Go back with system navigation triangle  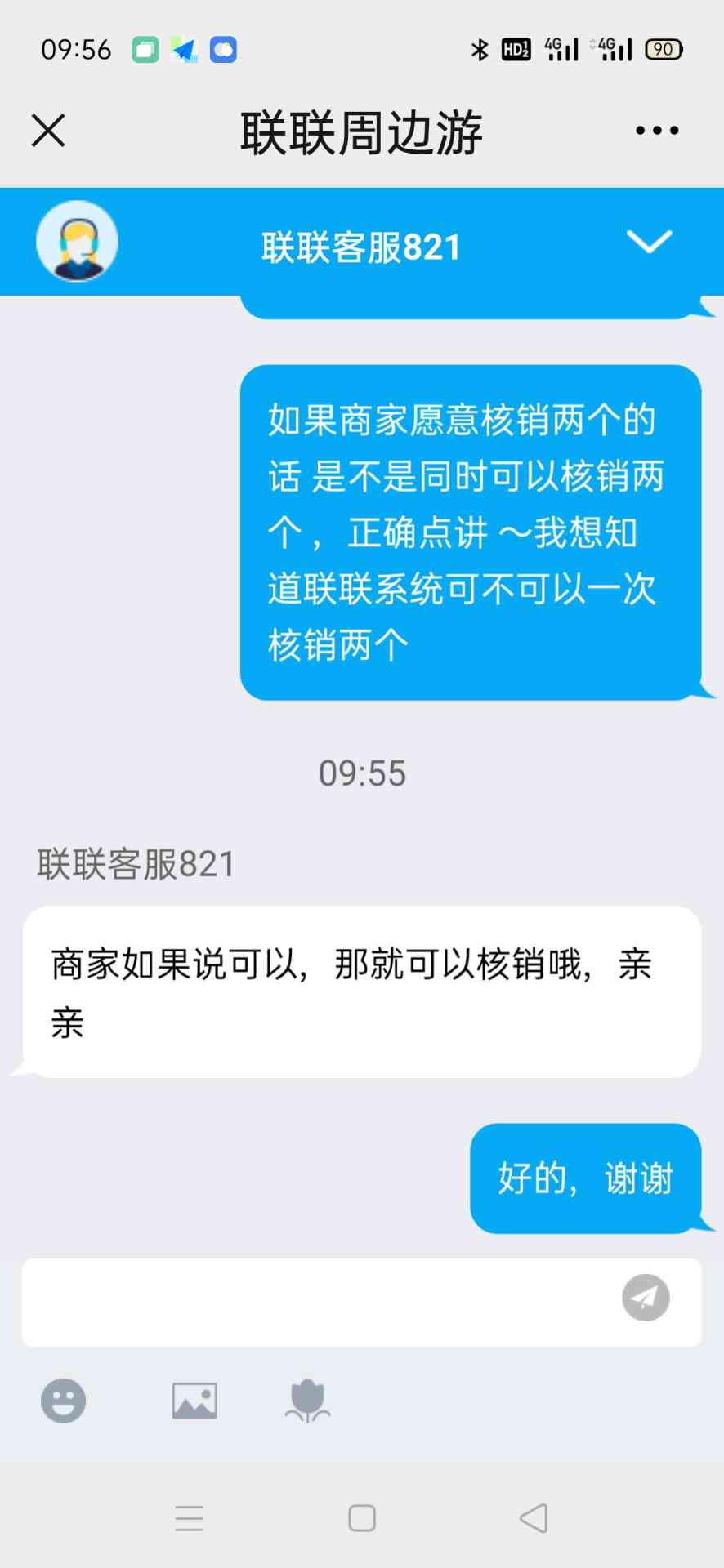(534, 1518)
